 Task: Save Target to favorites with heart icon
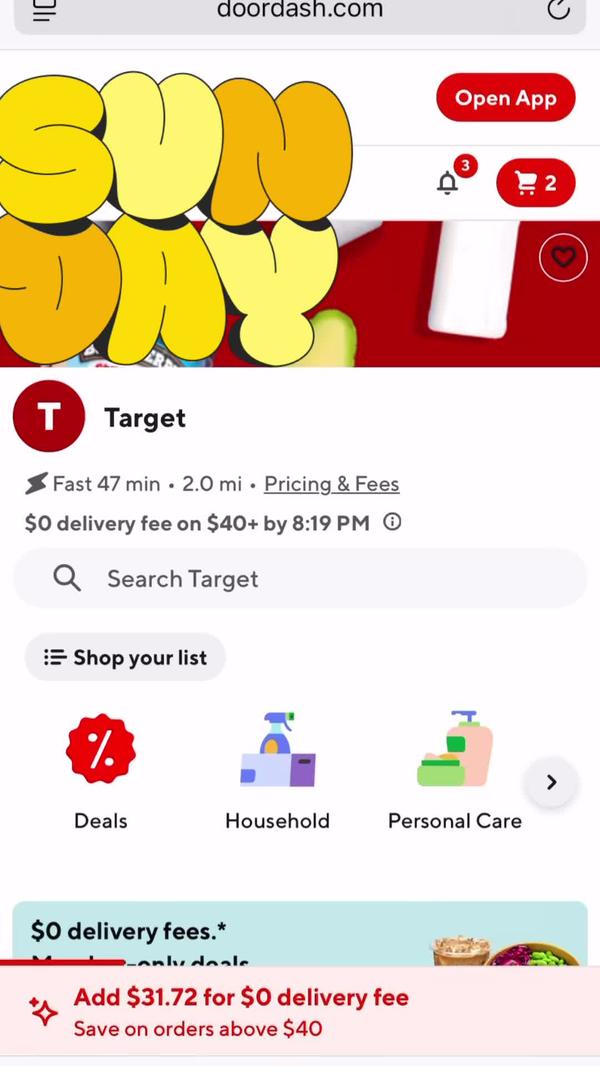click(x=563, y=258)
